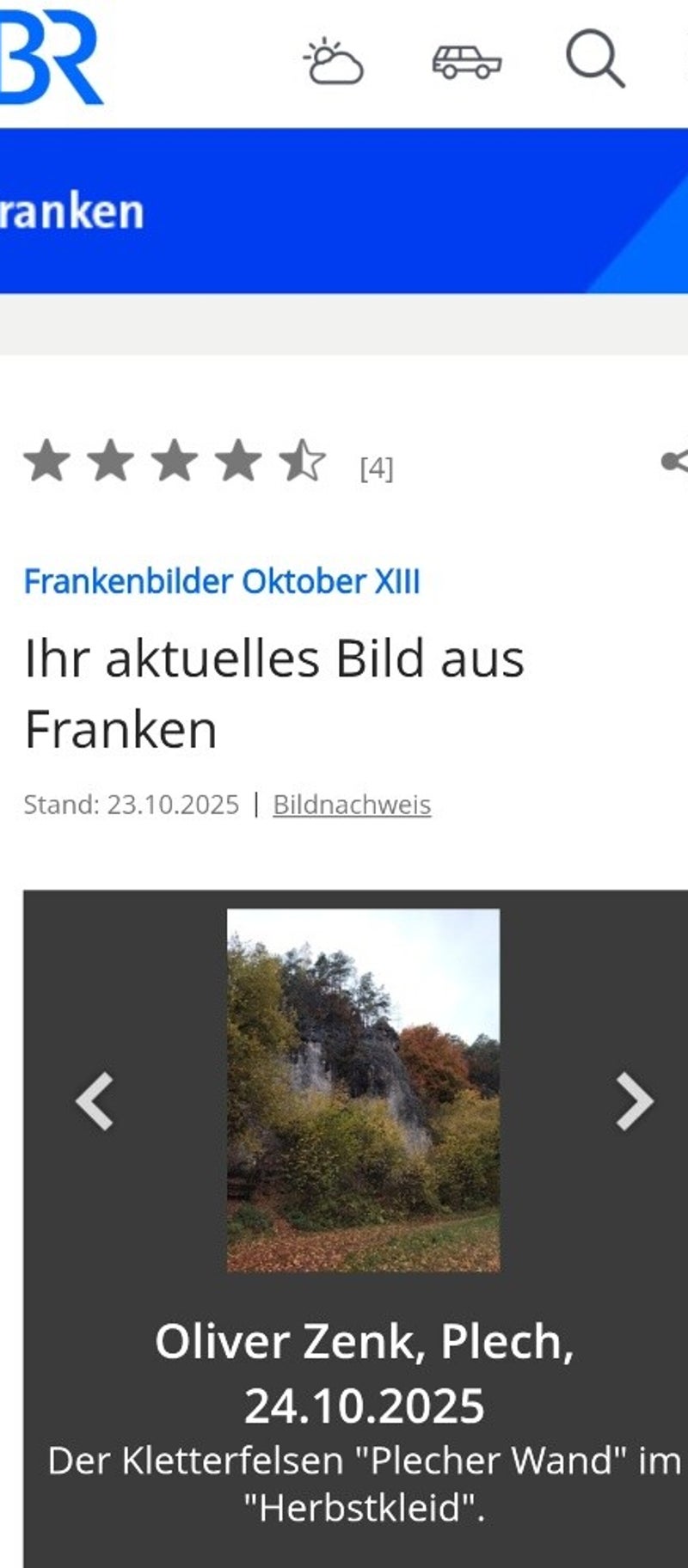This screenshot has width=688, height=1568.
Task: Open the Bildnachweis link
Action: tap(352, 805)
